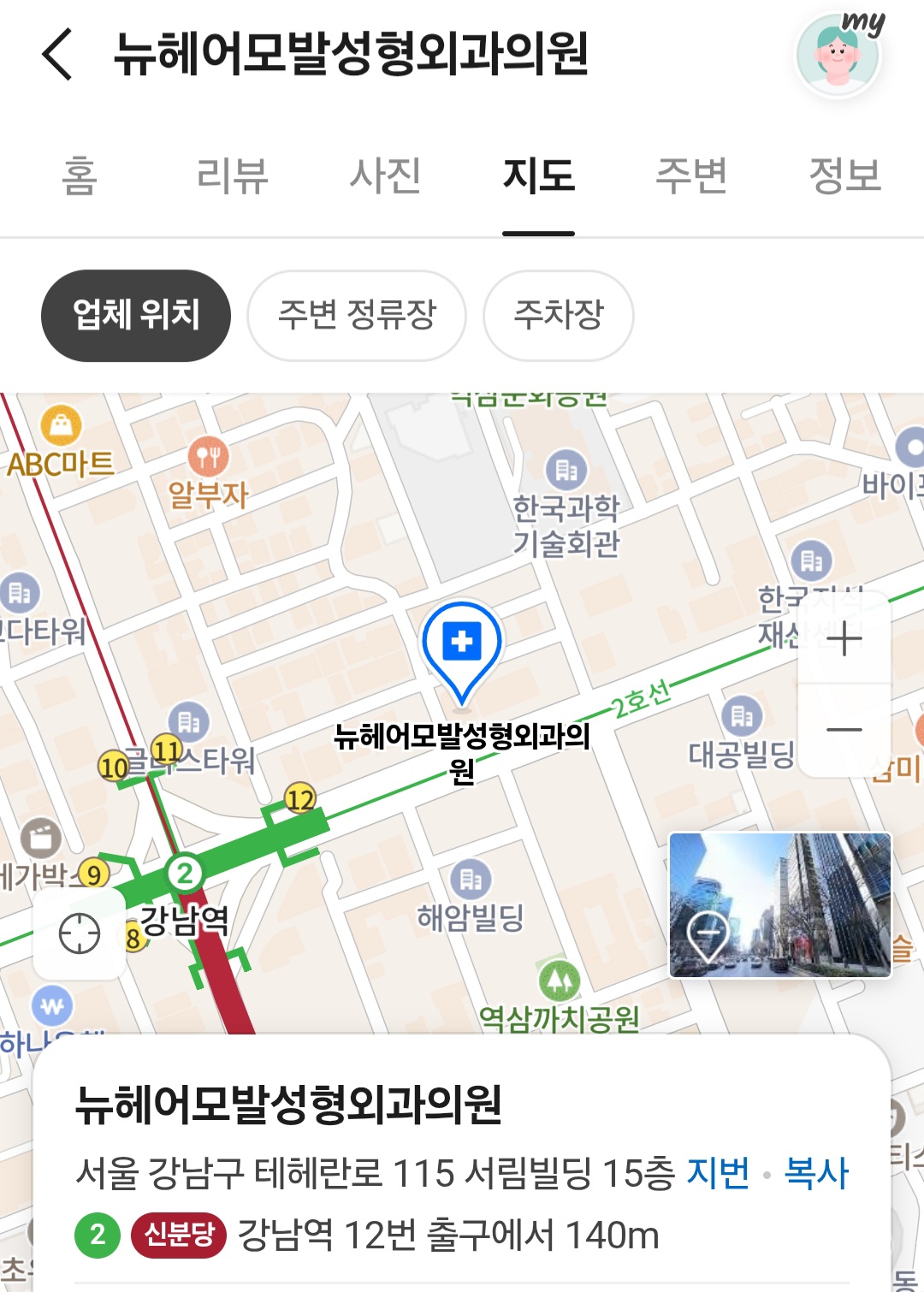The image size is (924, 1292).
Task: Tap the 해암빌딩 marker on the map
Action: pyautogui.click(x=471, y=897)
